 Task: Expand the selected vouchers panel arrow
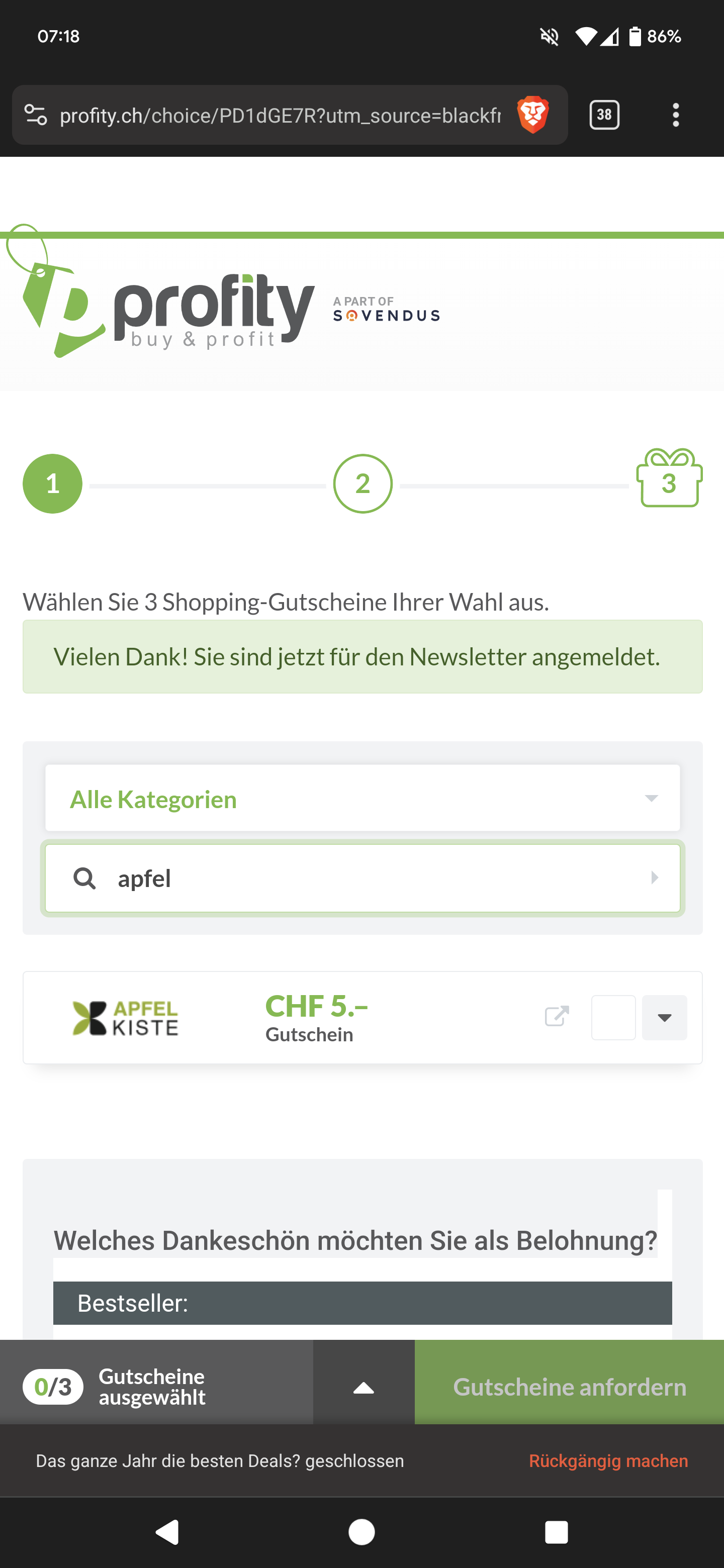[x=364, y=1387]
